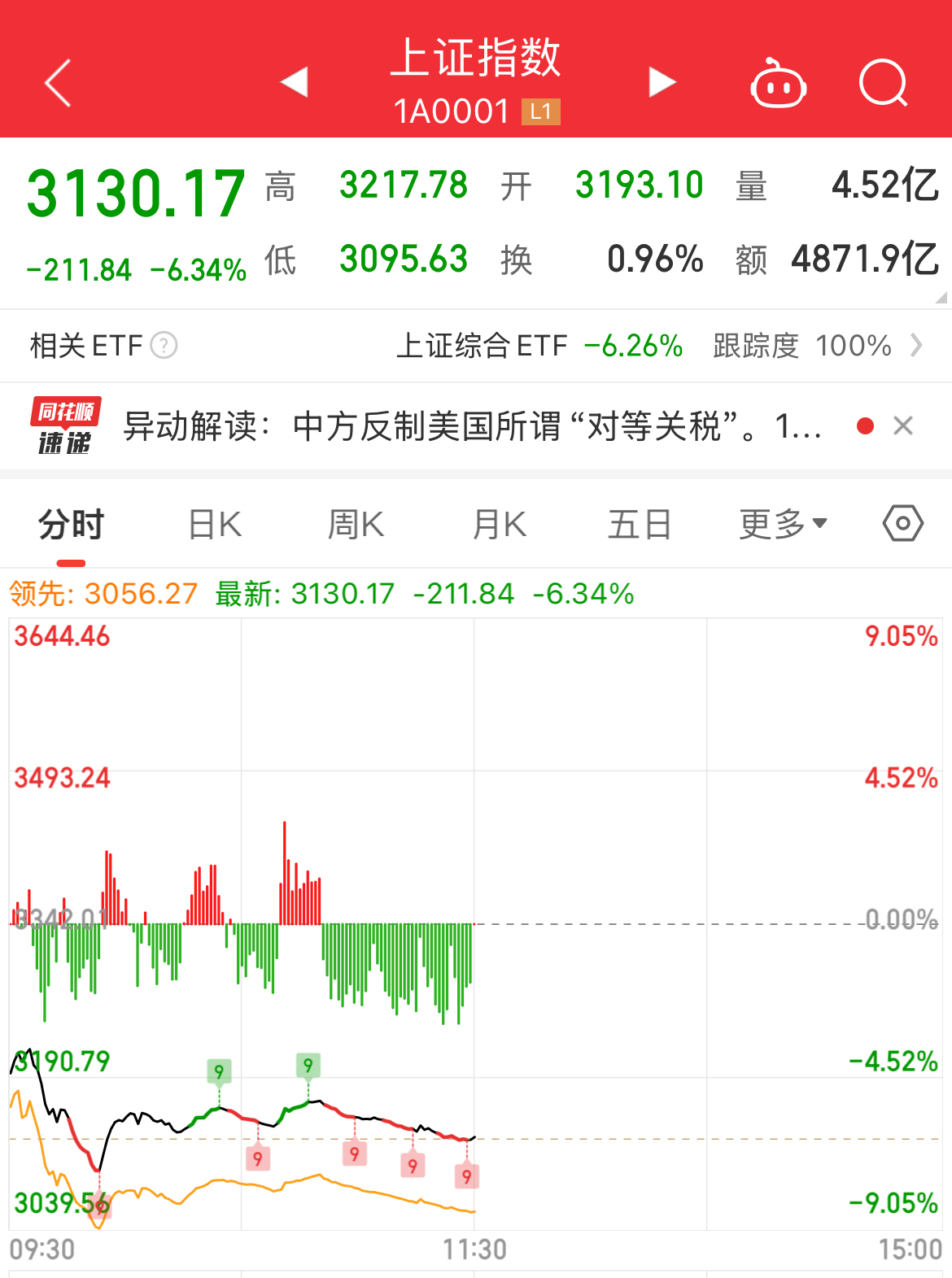Open chart settings via hexagon gear icon
This screenshot has height=1278, width=952.
tap(902, 525)
